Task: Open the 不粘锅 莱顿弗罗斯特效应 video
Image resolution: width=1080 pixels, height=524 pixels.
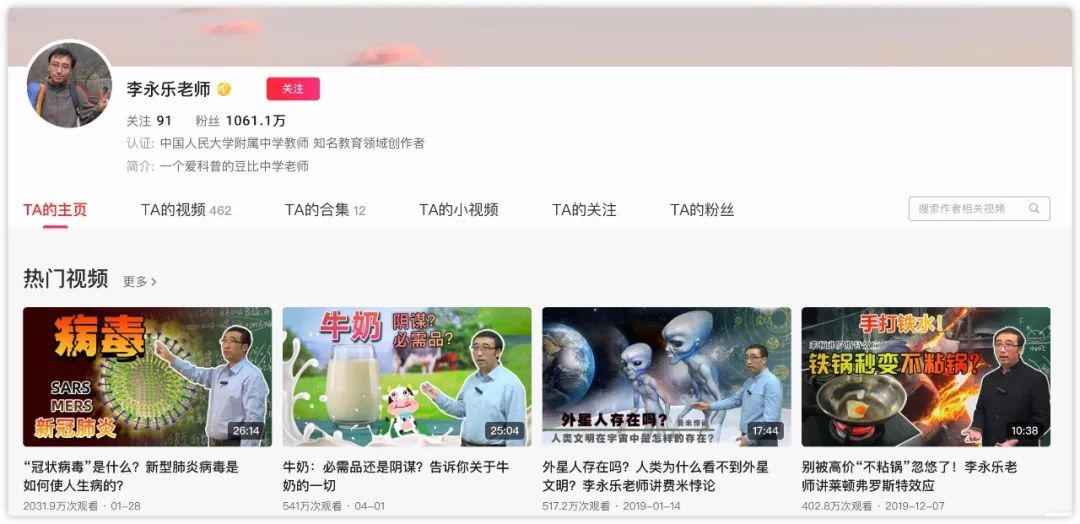Action: 925,376
